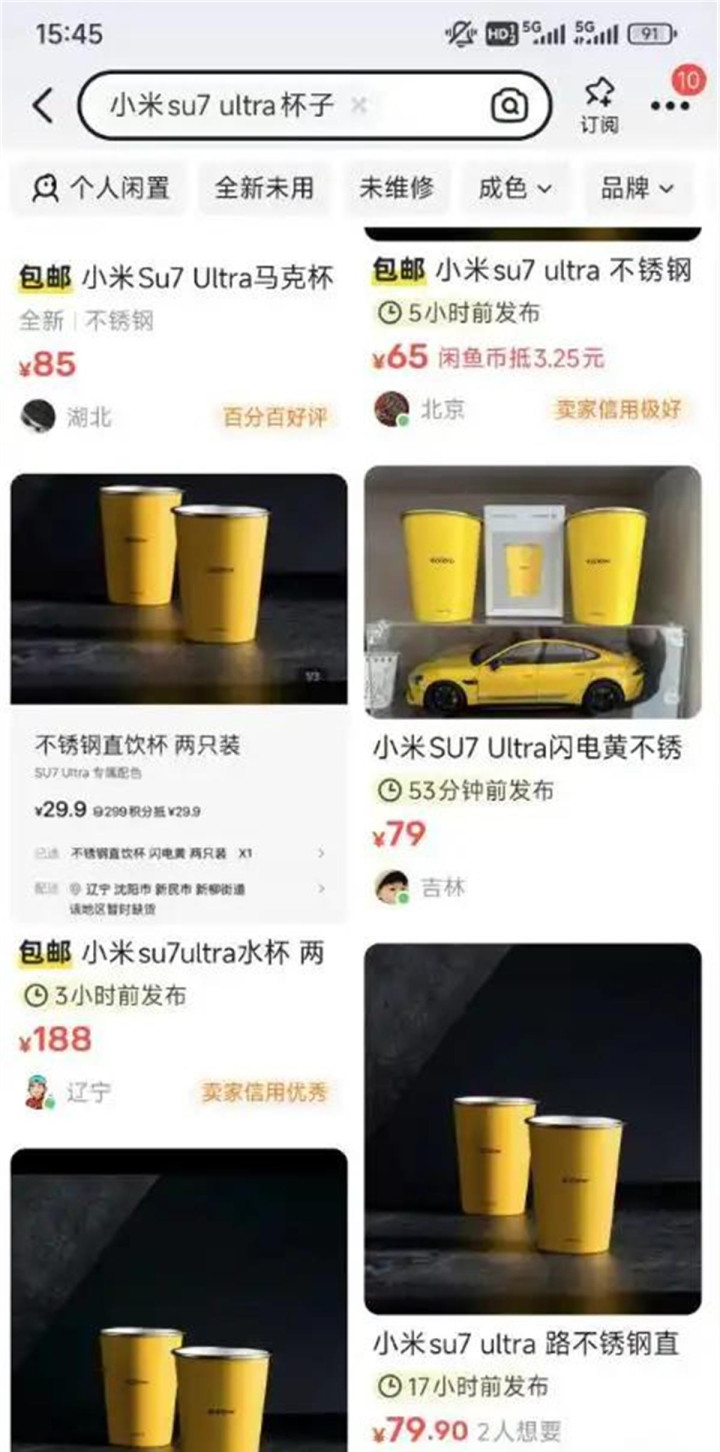The width and height of the screenshot is (720, 1452).
Task: Open the ¥65 不锈钢 listing from 北京
Action: (x=533, y=325)
